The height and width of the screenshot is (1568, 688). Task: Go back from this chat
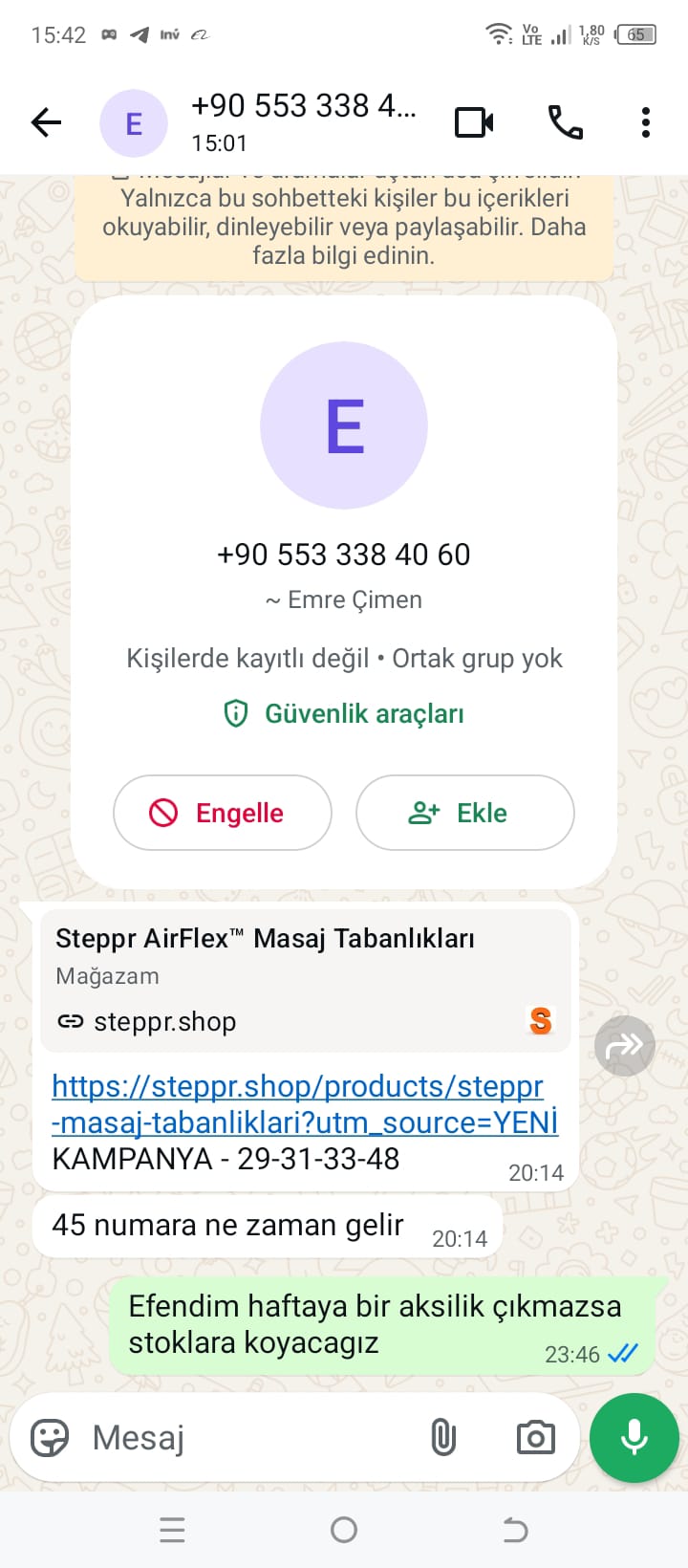46,122
